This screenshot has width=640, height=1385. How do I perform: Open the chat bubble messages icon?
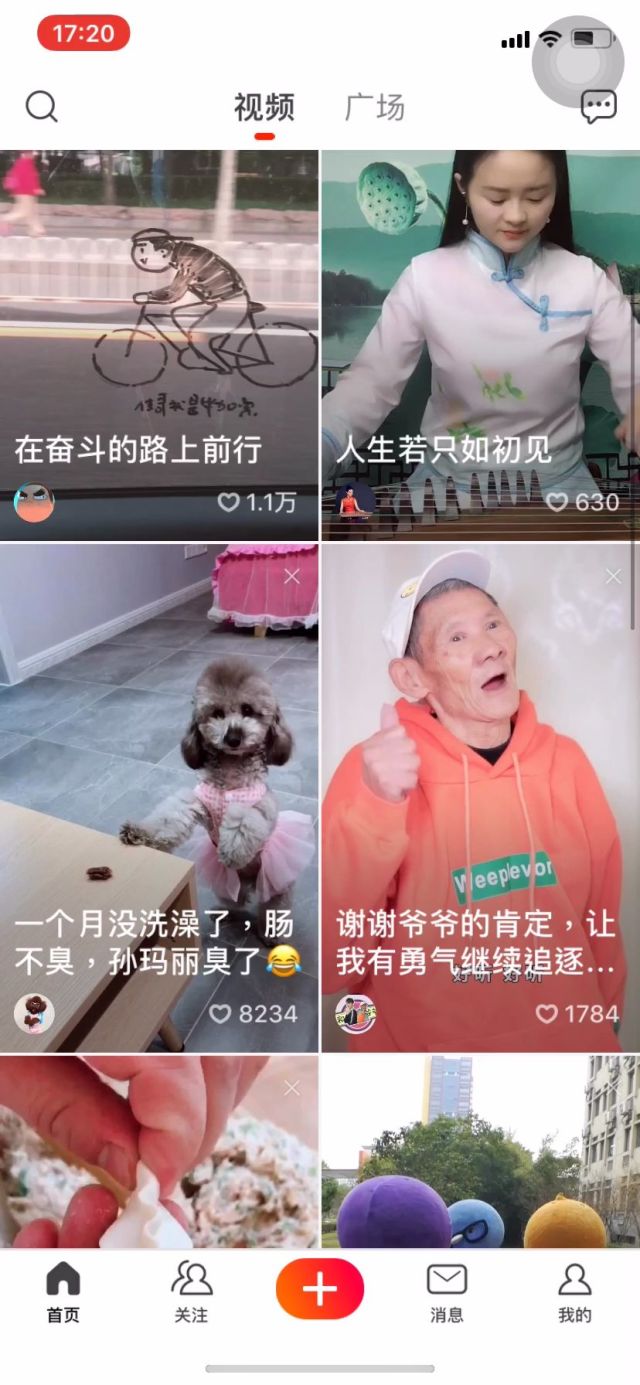[x=598, y=106]
